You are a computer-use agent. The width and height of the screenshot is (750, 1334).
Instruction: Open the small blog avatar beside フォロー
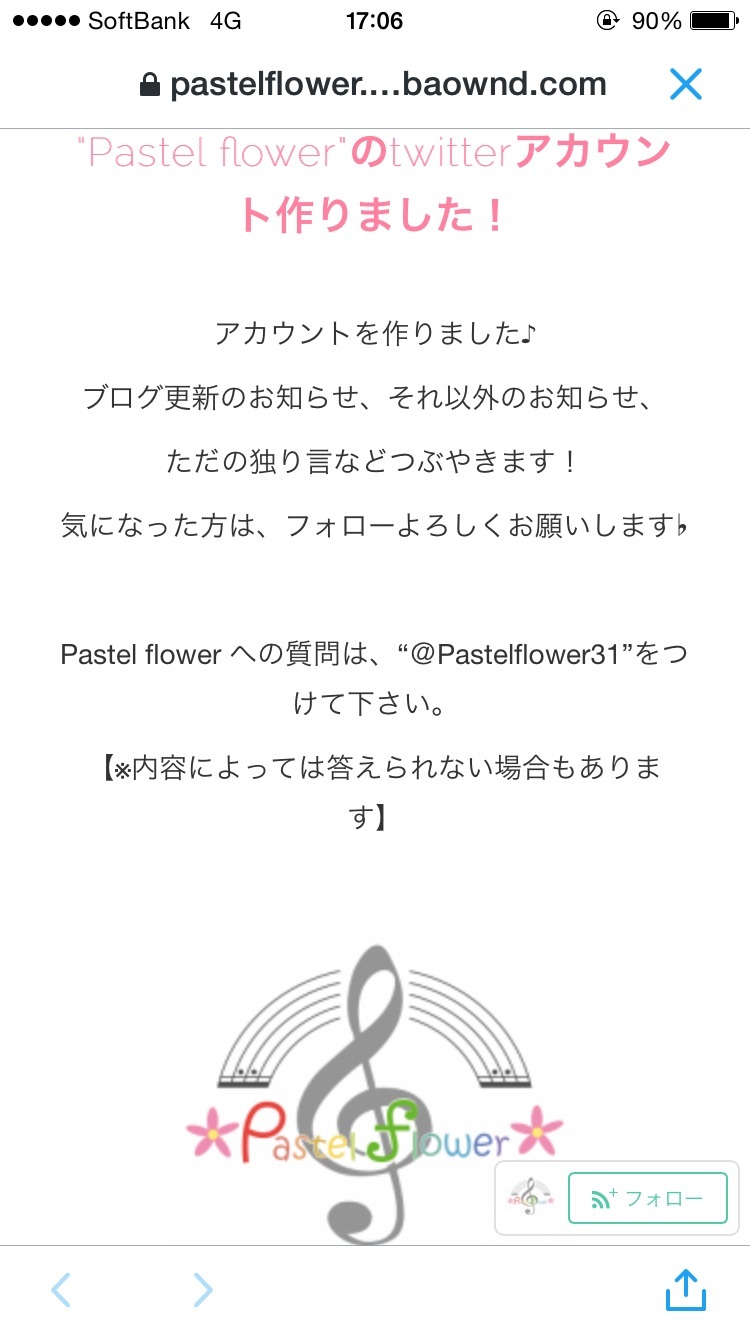pos(531,1197)
